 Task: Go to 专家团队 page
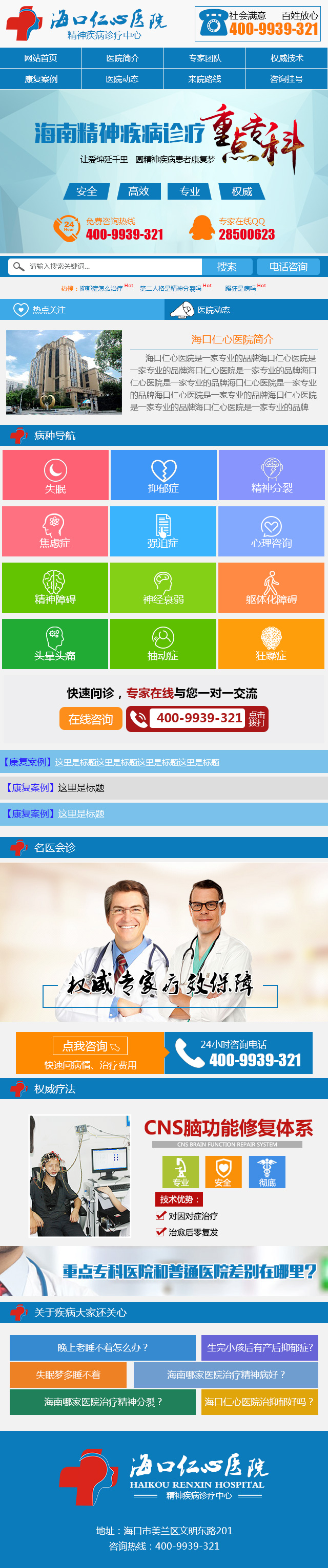204,58
